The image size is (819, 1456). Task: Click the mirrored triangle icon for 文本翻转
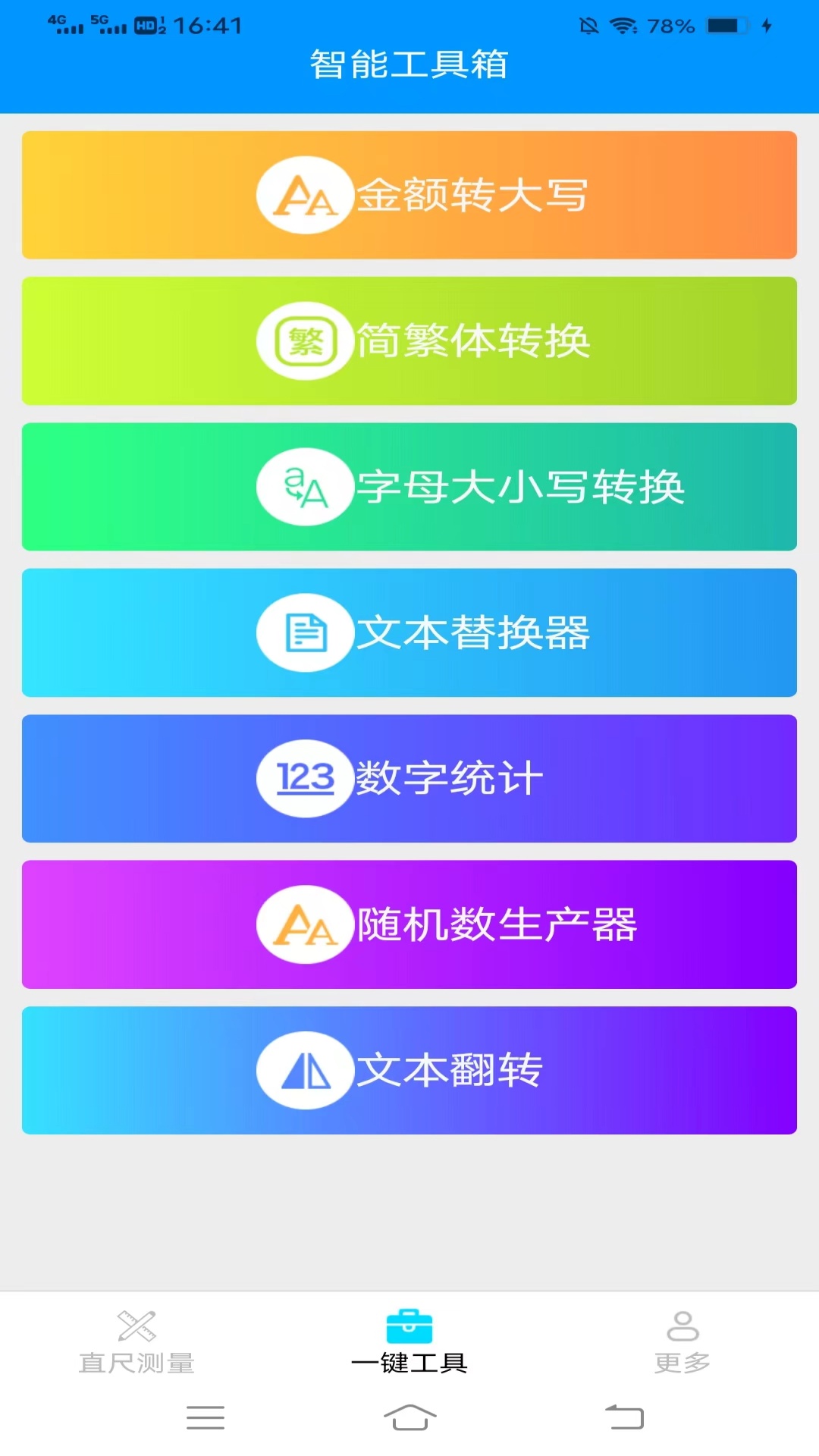pos(305,1070)
